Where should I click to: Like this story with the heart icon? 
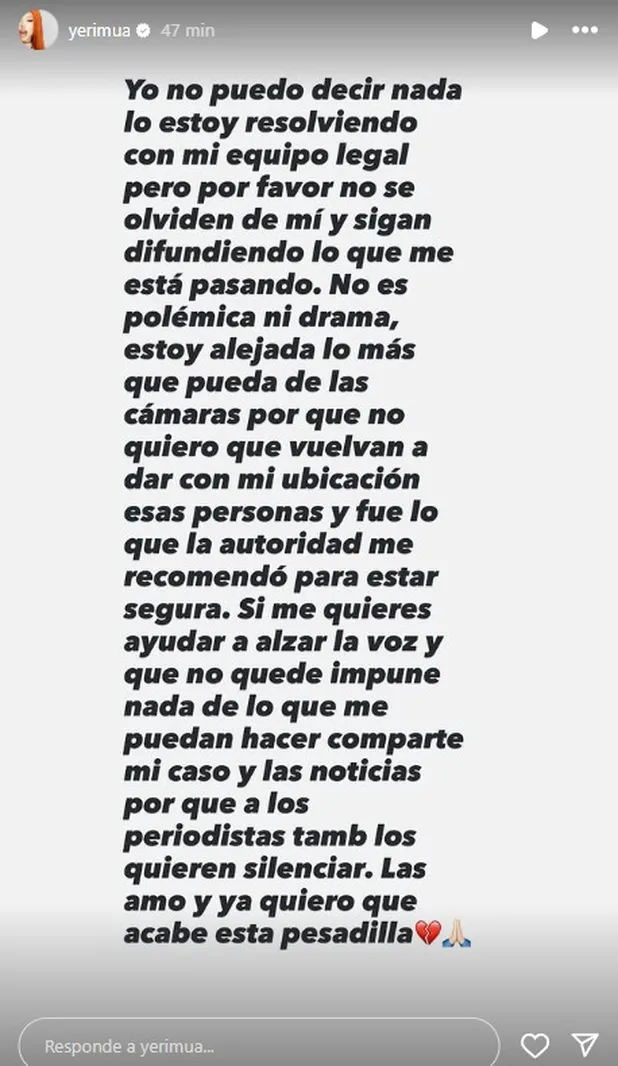[536, 1046]
